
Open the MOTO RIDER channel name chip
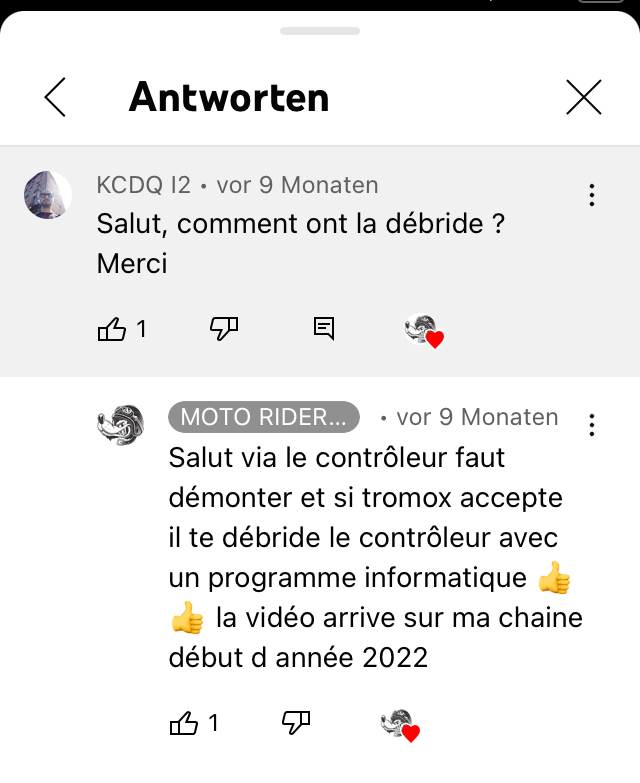click(x=264, y=417)
